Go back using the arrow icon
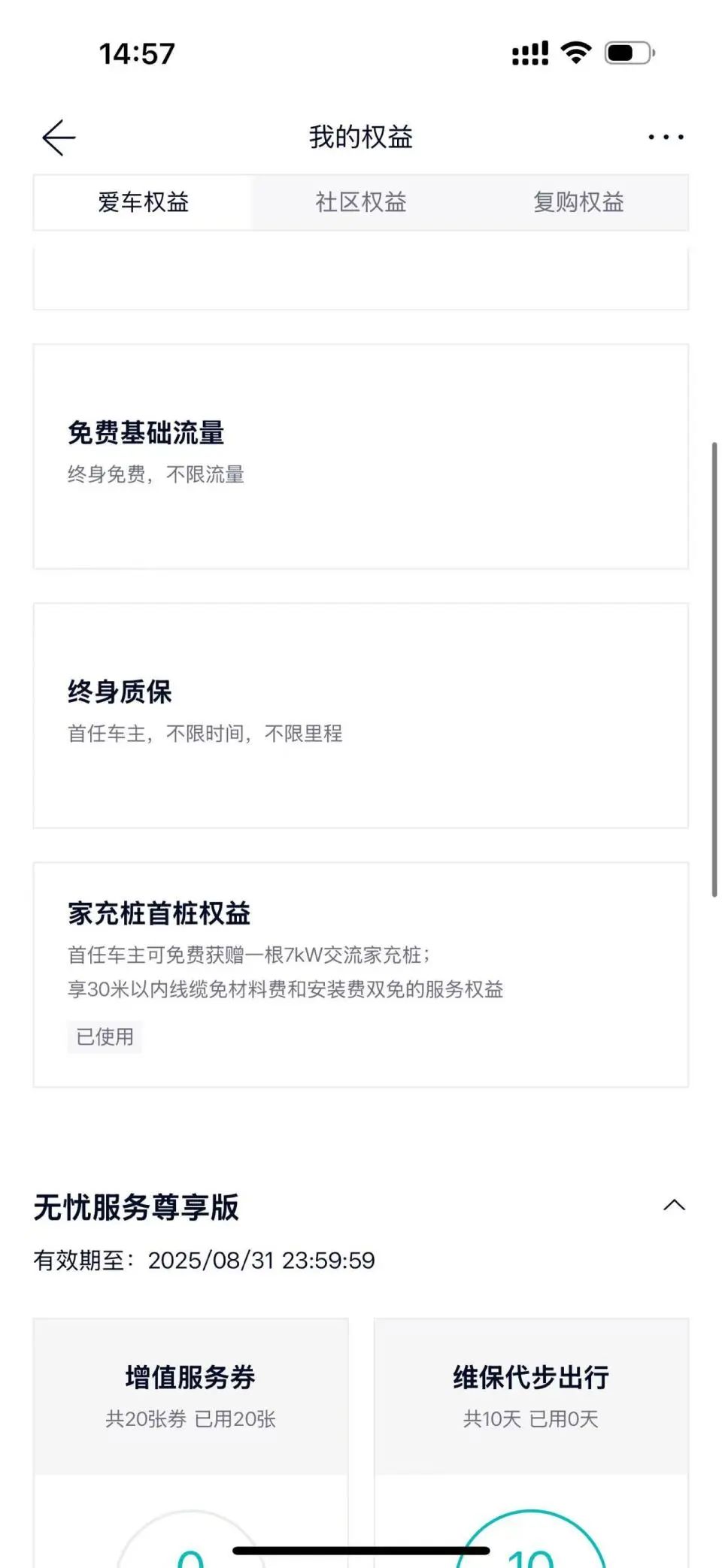Viewport: 722px width, 1568px height. [59, 138]
